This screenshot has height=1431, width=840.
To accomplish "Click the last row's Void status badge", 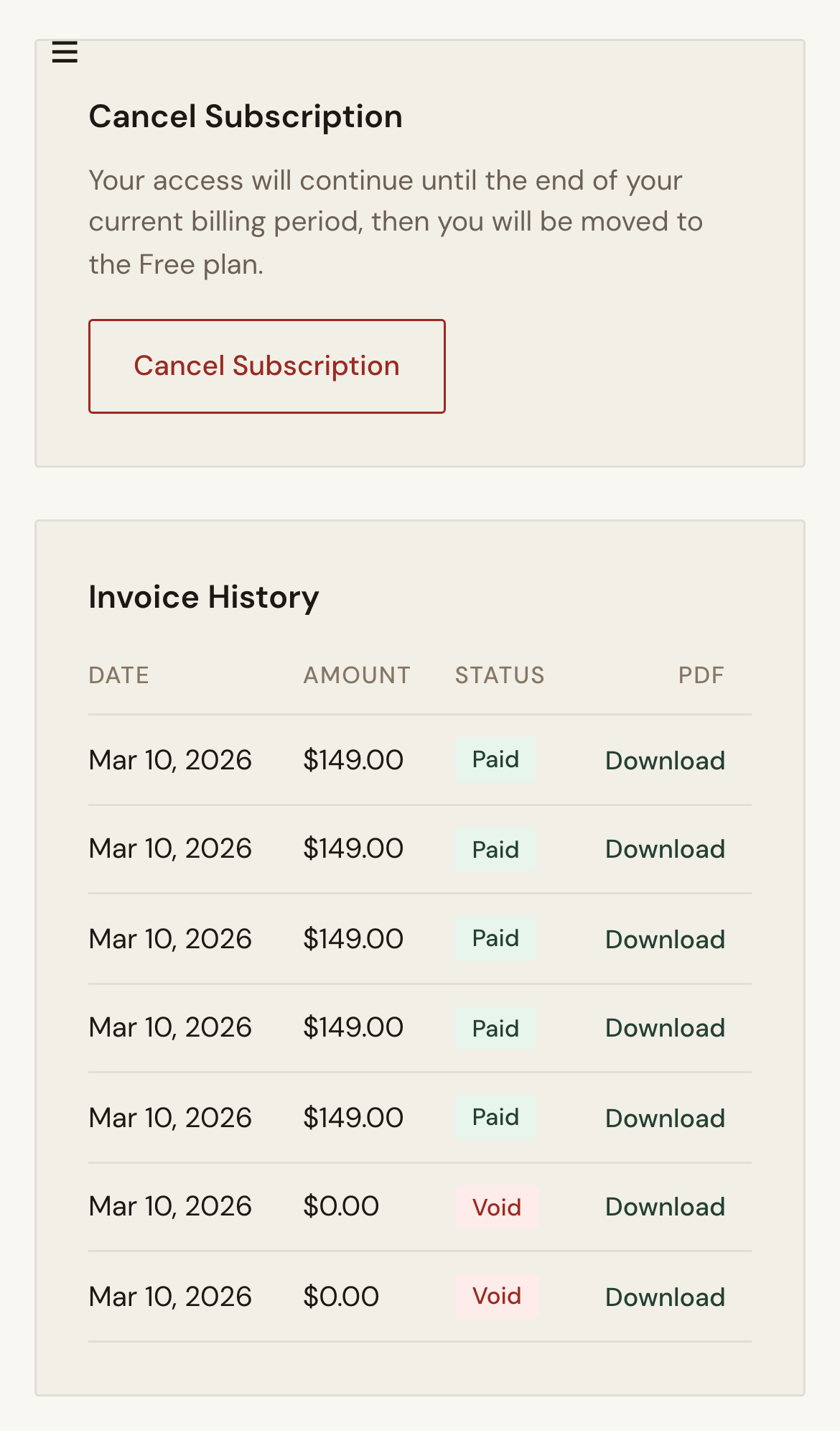I will click(x=496, y=1296).
